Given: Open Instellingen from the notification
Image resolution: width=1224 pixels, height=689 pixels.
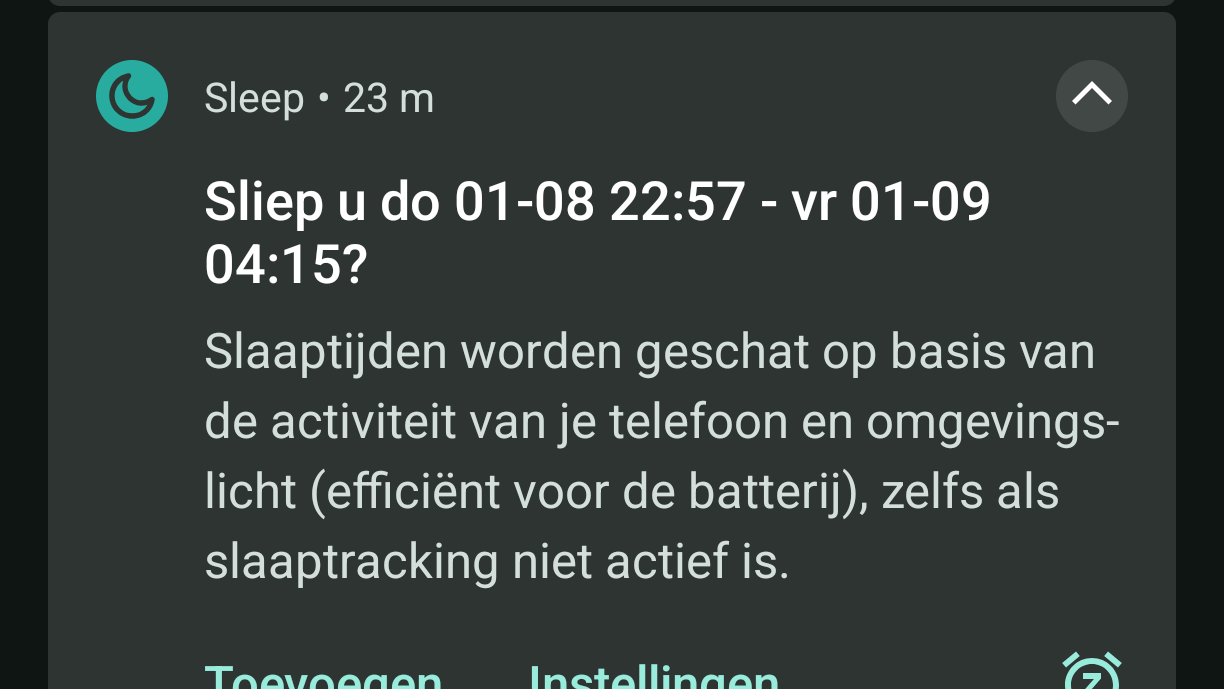Looking at the screenshot, I should (653, 677).
